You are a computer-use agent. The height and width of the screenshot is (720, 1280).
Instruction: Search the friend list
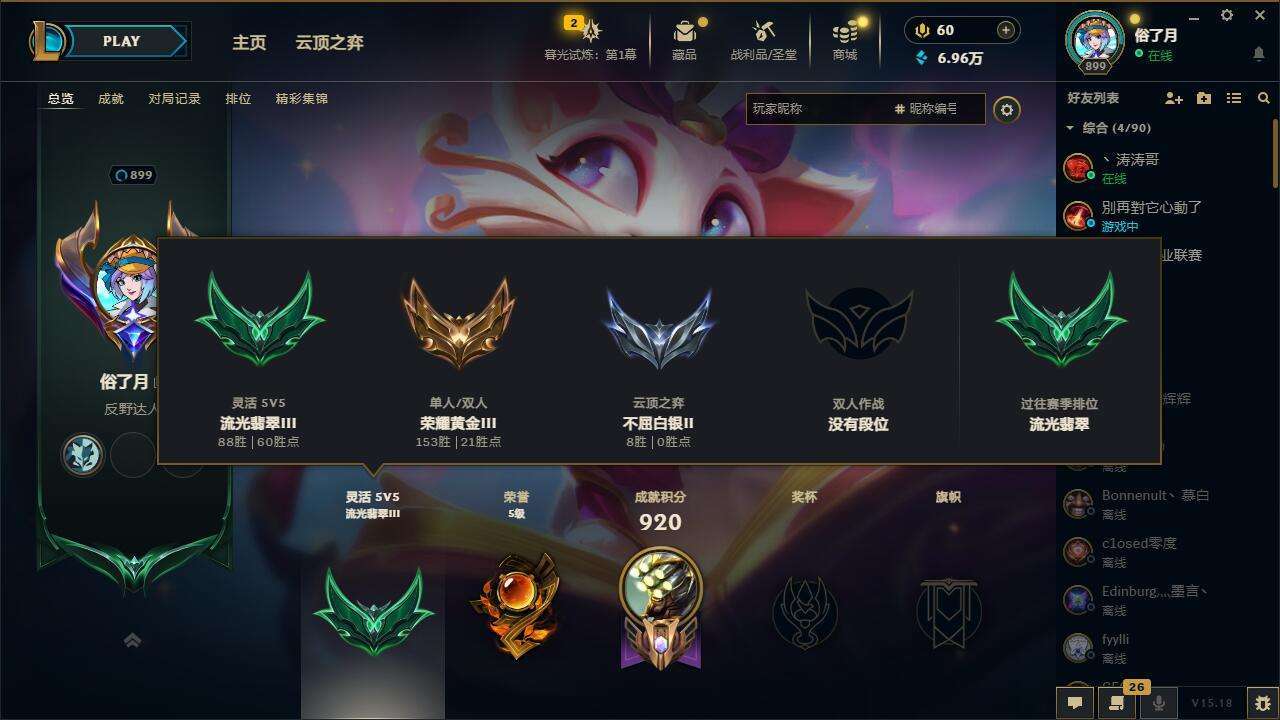[x=1264, y=98]
